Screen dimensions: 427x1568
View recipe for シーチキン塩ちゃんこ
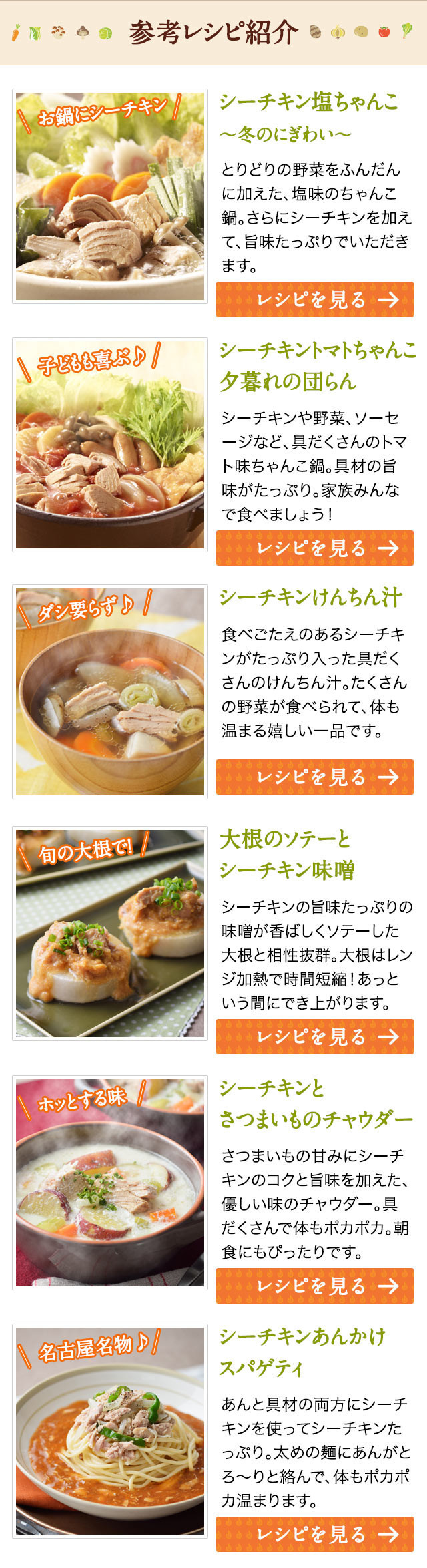tap(314, 299)
